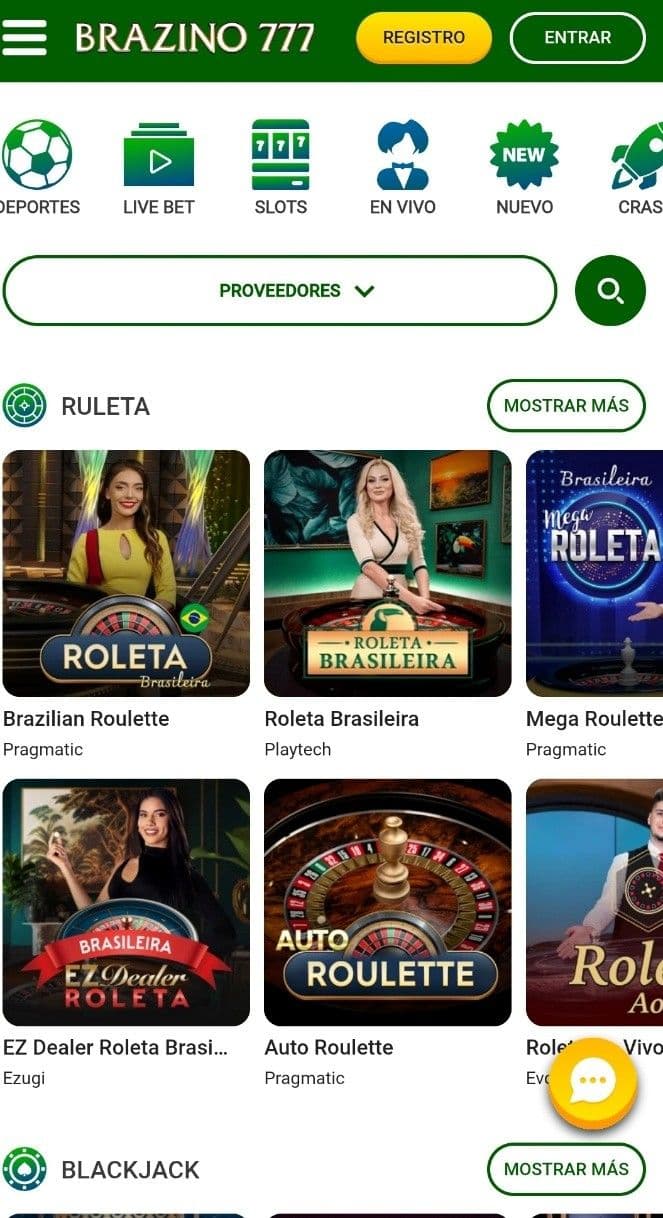Launch the Mega Roulette game
Image resolution: width=663 pixels, height=1218 pixels.
(x=594, y=573)
